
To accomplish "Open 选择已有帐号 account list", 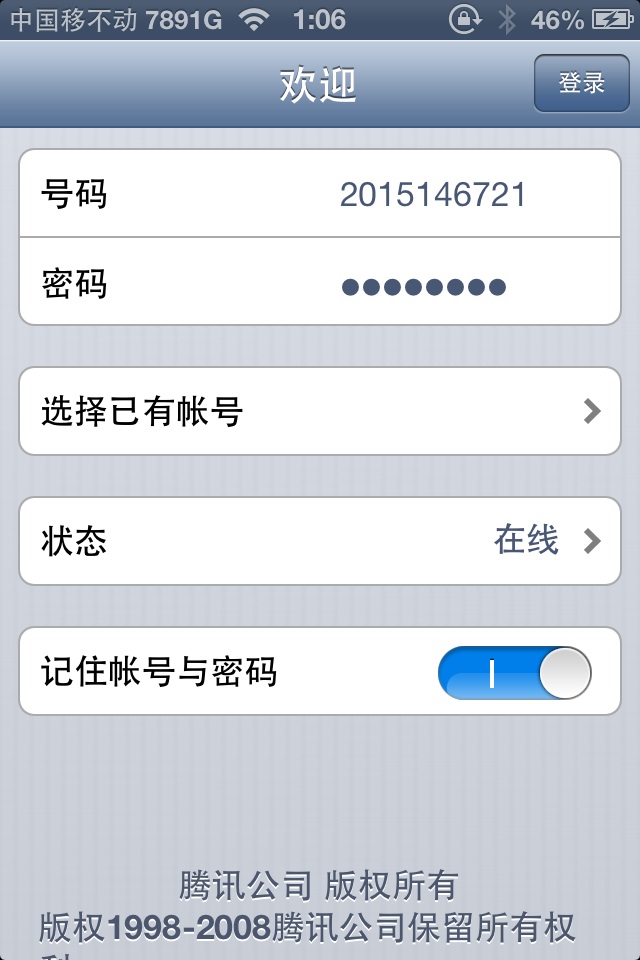I will (x=320, y=411).
